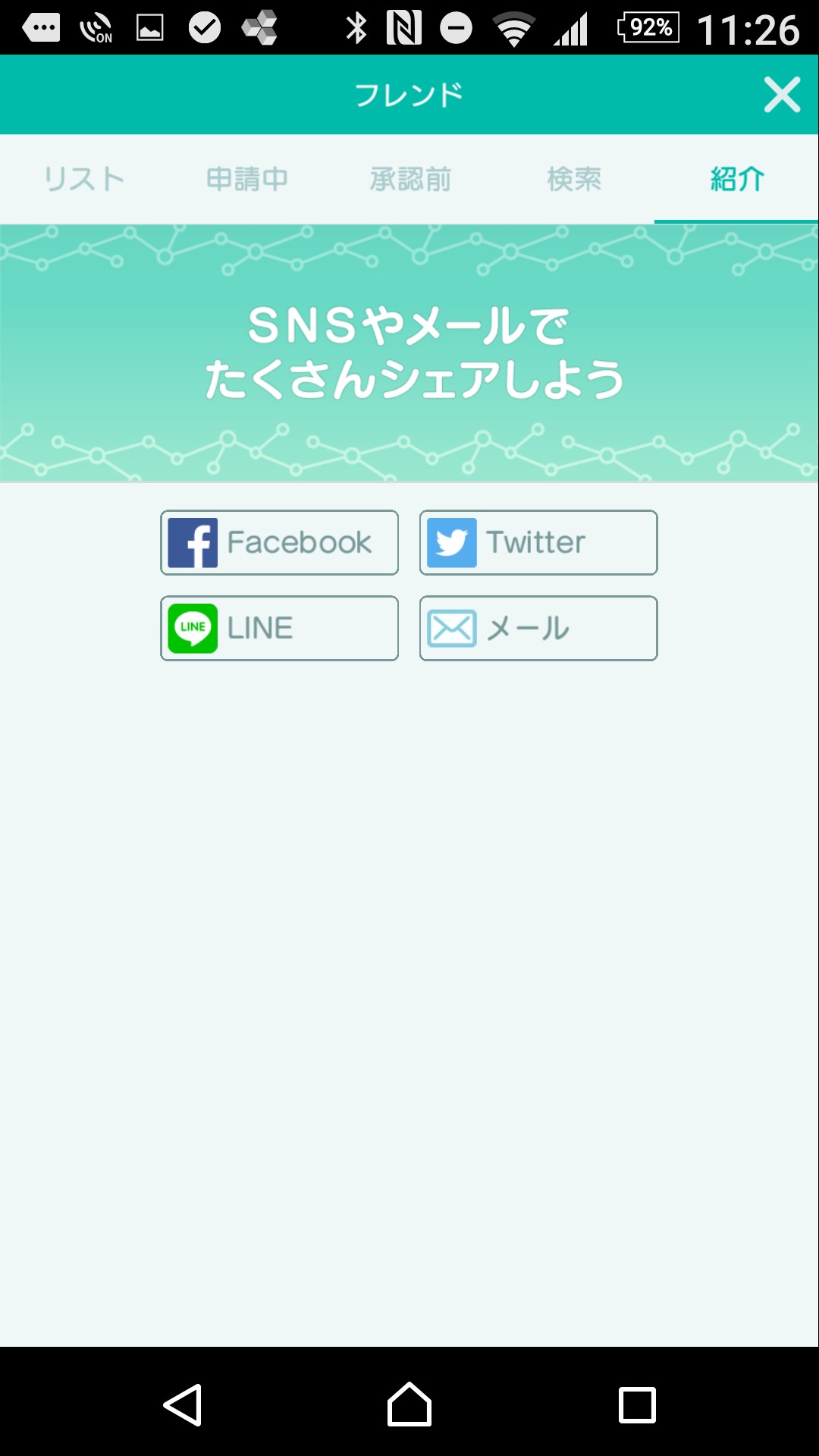The height and width of the screenshot is (1456, 819).
Task: Share via Facebook
Action: 279,542
